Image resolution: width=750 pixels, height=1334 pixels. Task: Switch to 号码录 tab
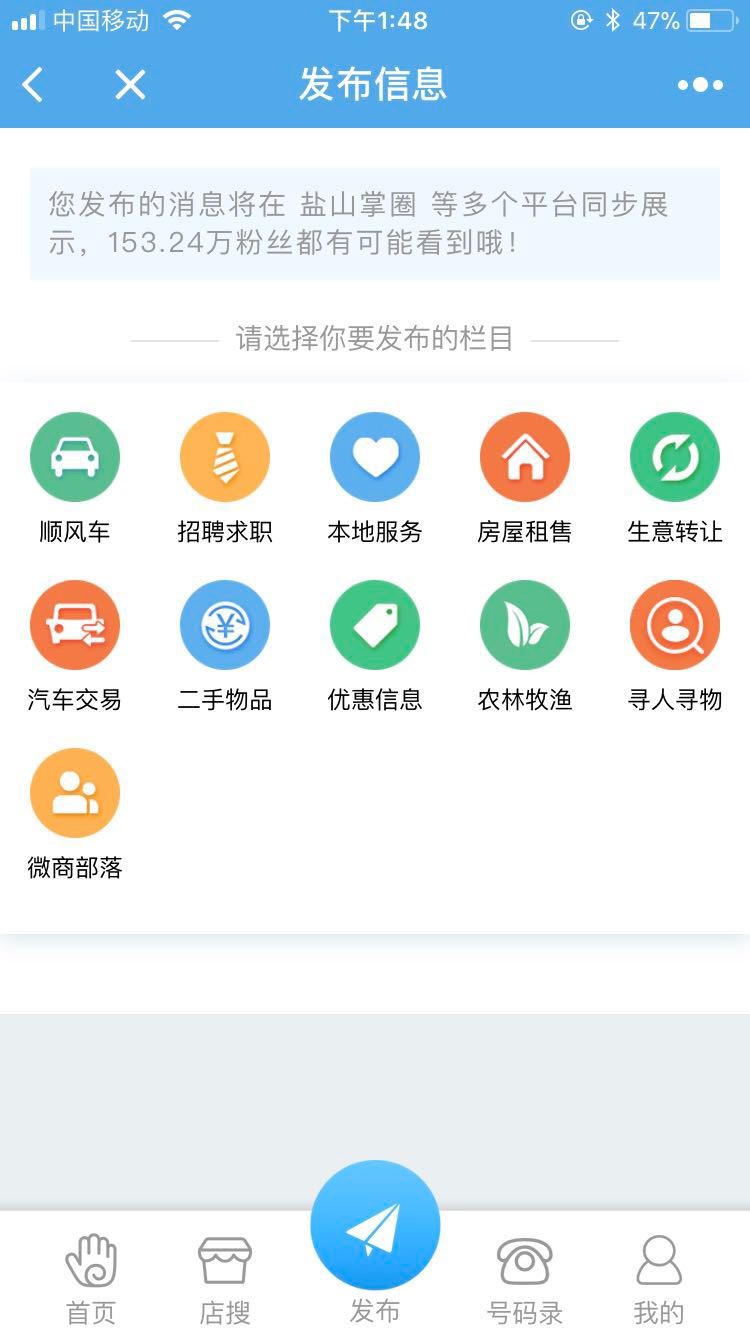tap(525, 1280)
